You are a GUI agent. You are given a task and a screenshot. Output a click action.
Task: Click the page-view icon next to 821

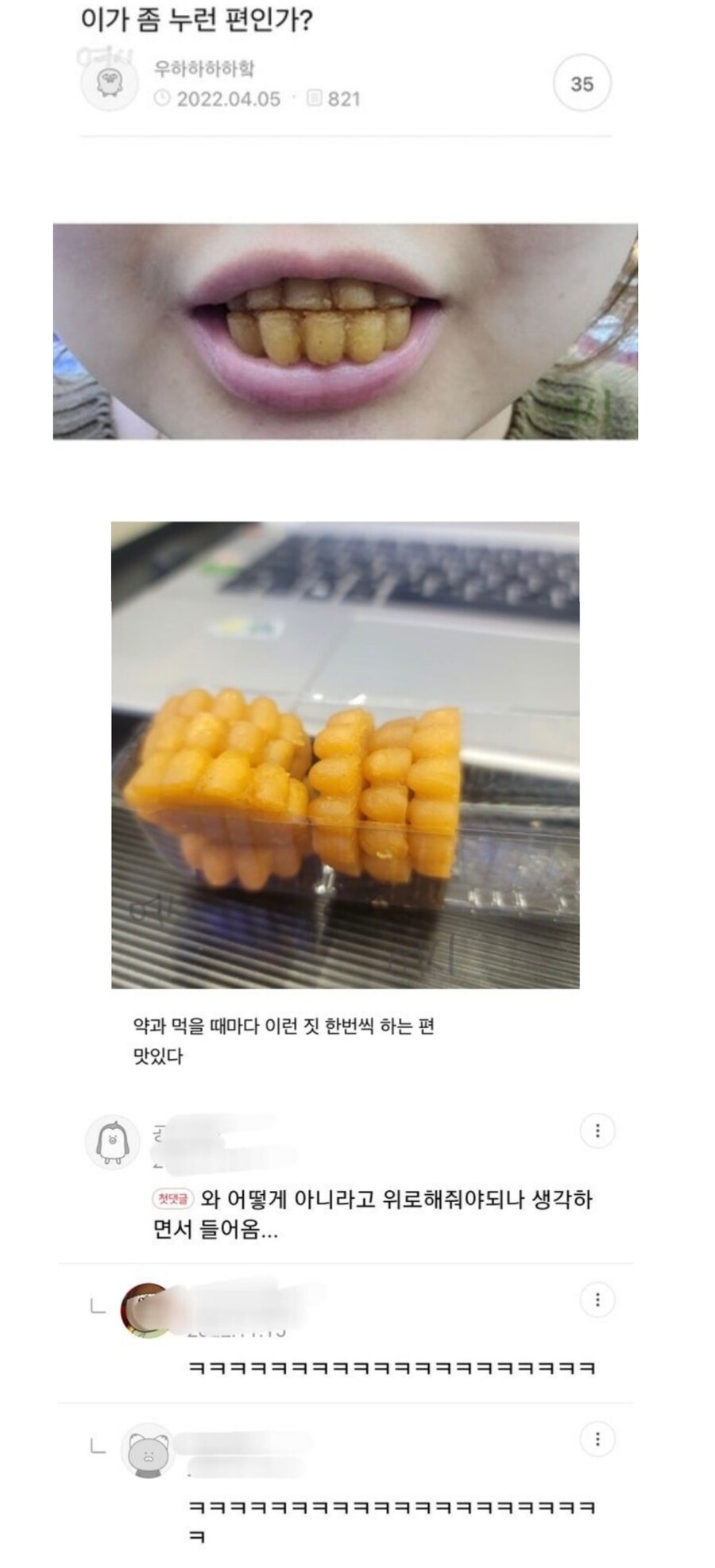pyautogui.click(x=314, y=98)
